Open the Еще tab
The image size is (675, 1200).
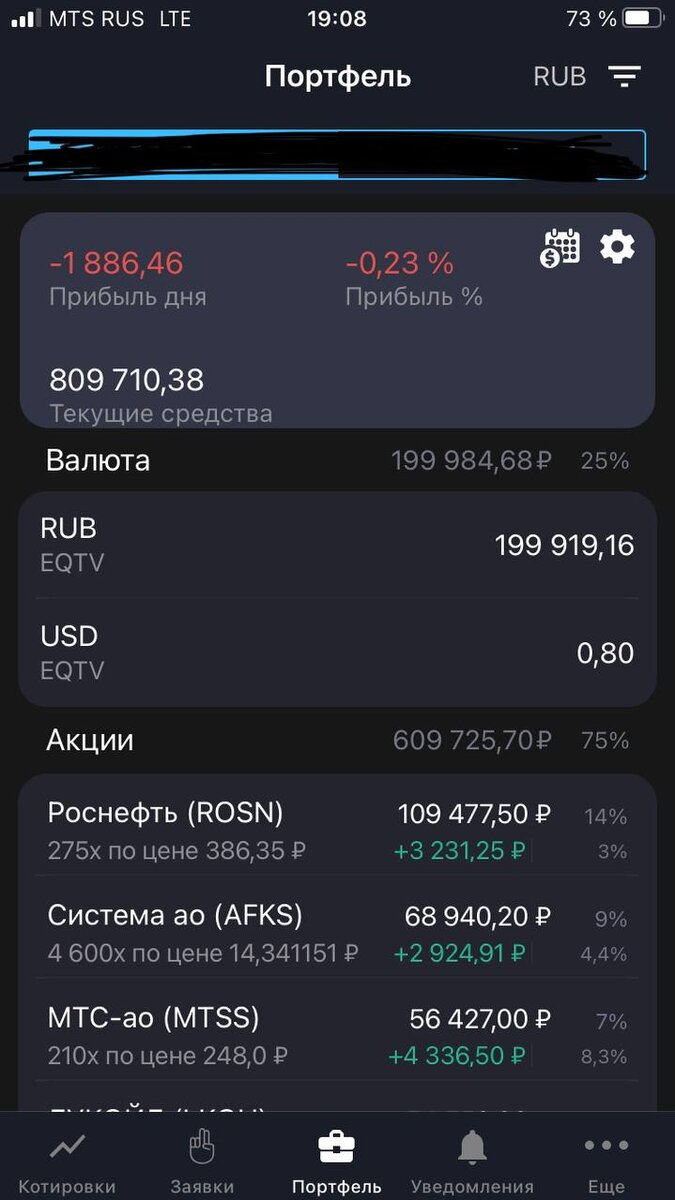point(606,1162)
